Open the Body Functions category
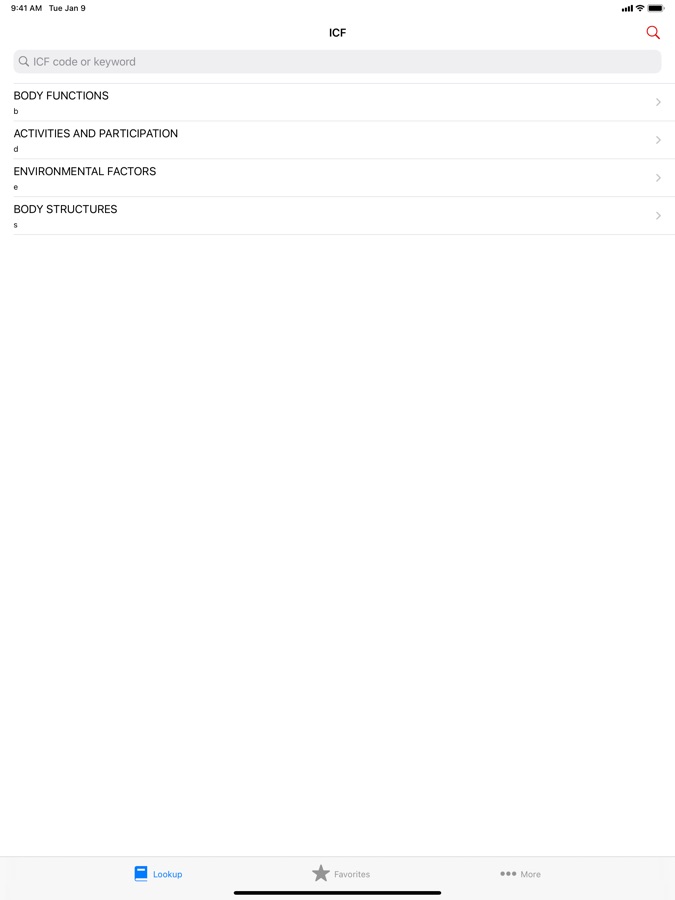 click(x=337, y=102)
